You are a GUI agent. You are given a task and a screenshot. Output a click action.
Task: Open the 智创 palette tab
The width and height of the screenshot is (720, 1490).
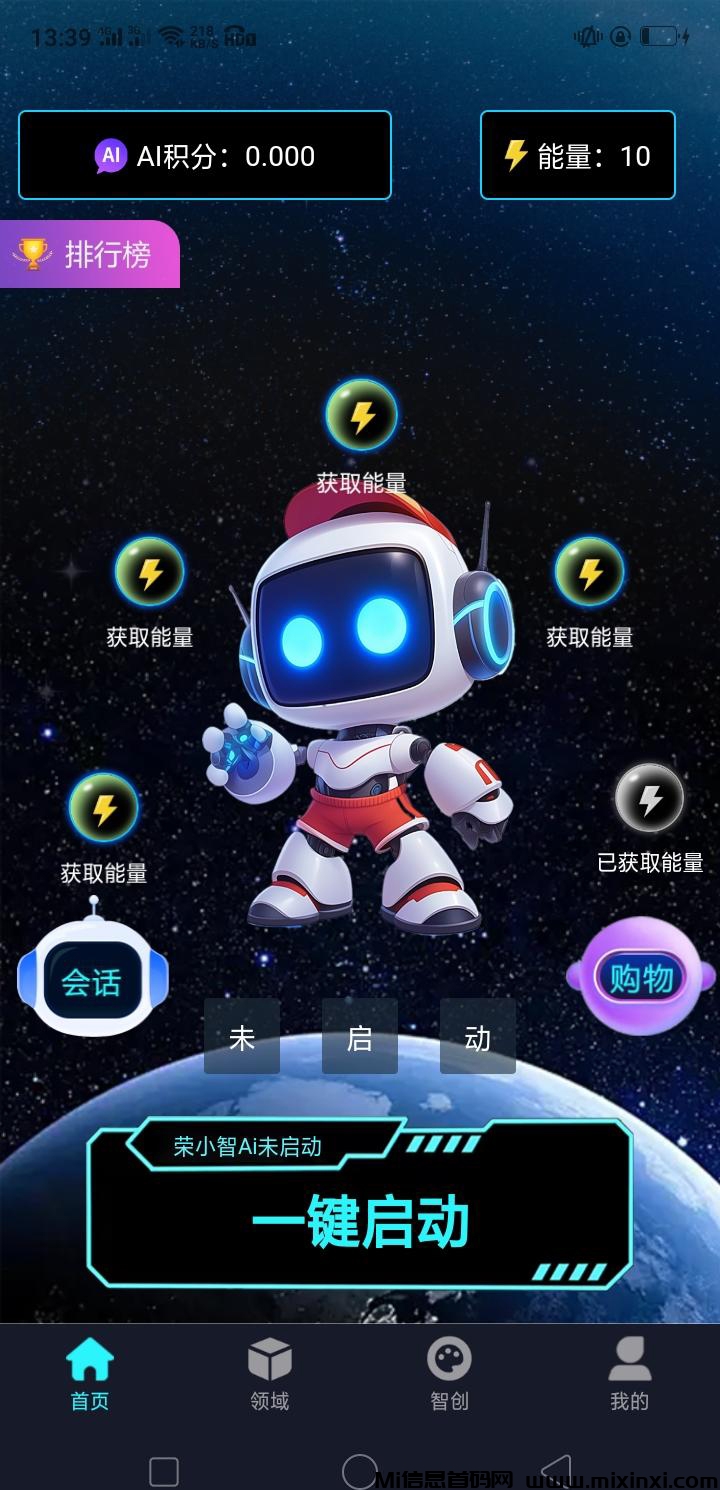click(x=448, y=1358)
